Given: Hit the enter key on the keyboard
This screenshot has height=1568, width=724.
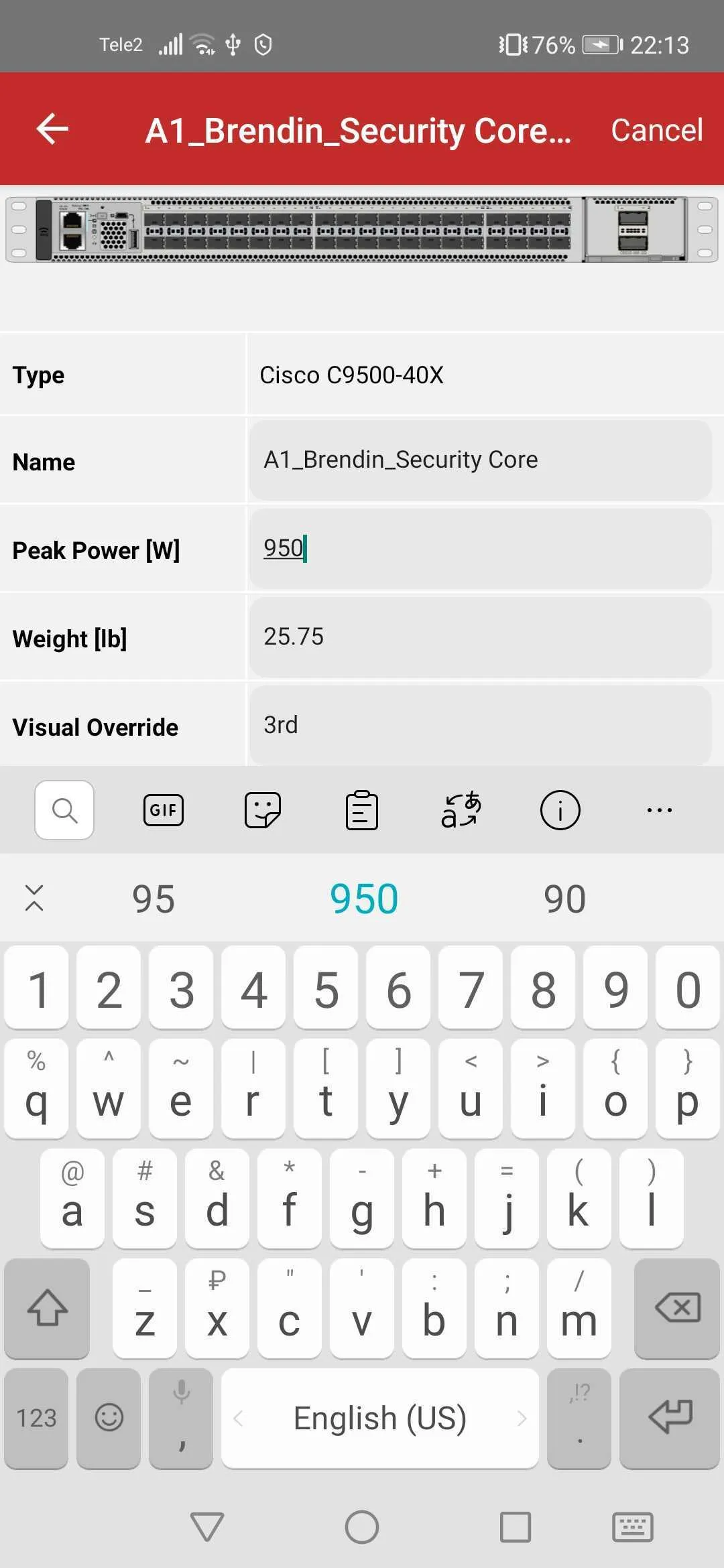Looking at the screenshot, I should coord(670,1418).
